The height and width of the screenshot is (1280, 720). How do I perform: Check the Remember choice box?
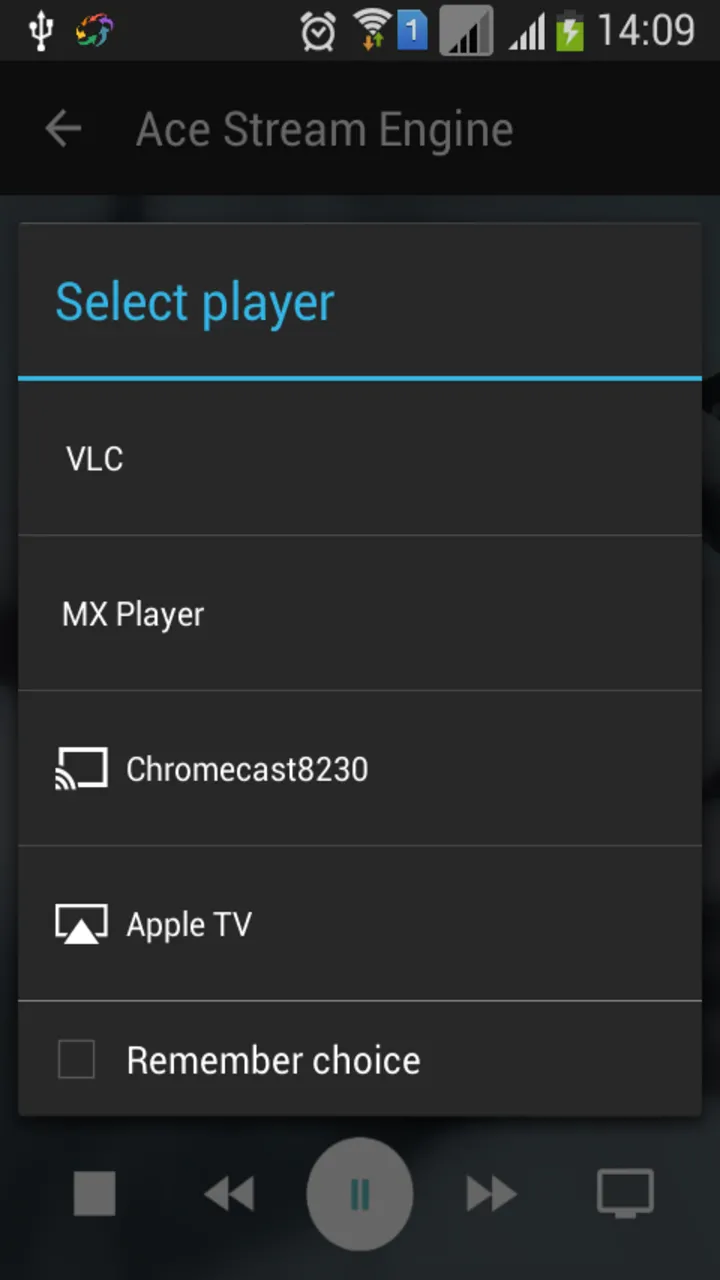(77, 1059)
